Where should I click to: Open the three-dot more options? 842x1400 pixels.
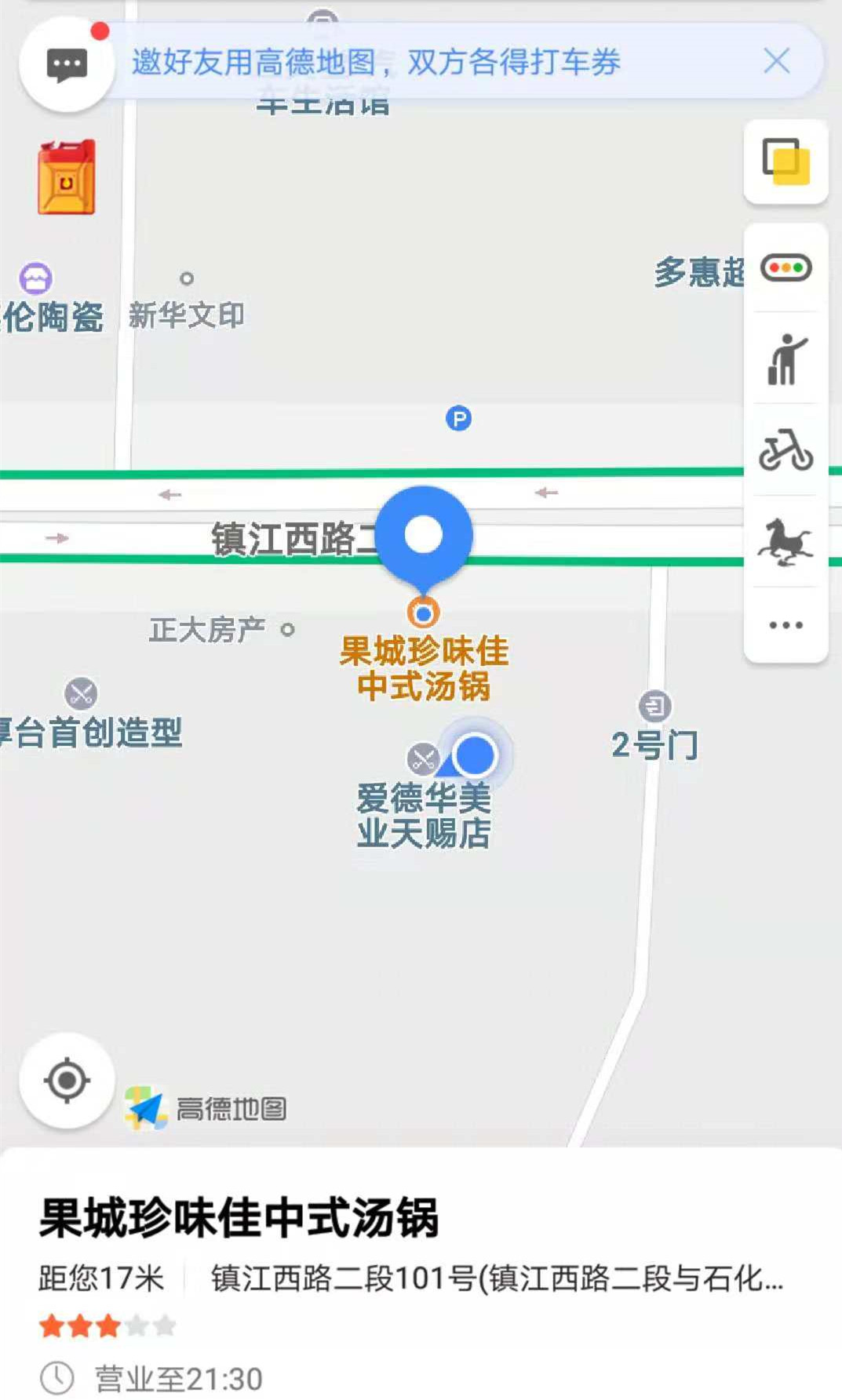pyautogui.click(x=786, y=625)
